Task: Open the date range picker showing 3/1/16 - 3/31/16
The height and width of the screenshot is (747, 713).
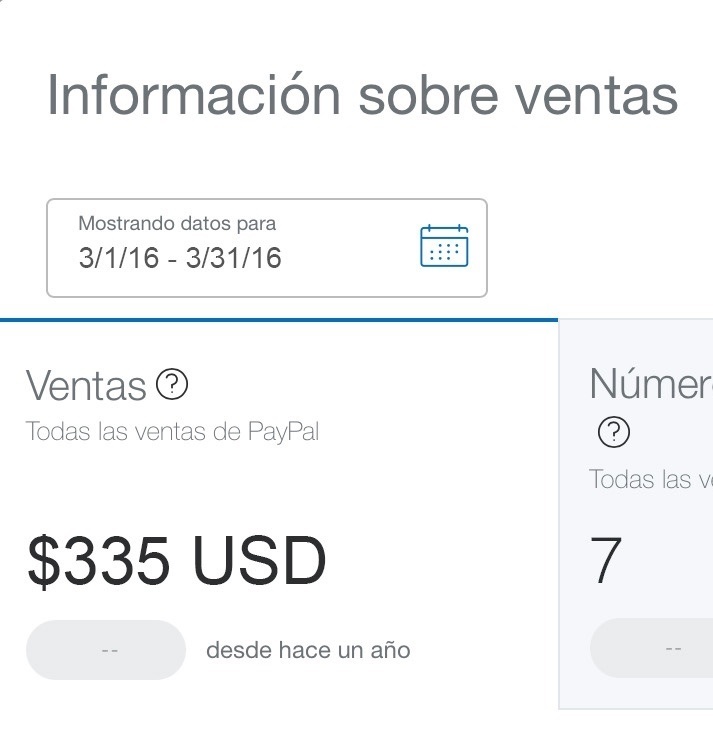Action: click(x=266, y=248)
